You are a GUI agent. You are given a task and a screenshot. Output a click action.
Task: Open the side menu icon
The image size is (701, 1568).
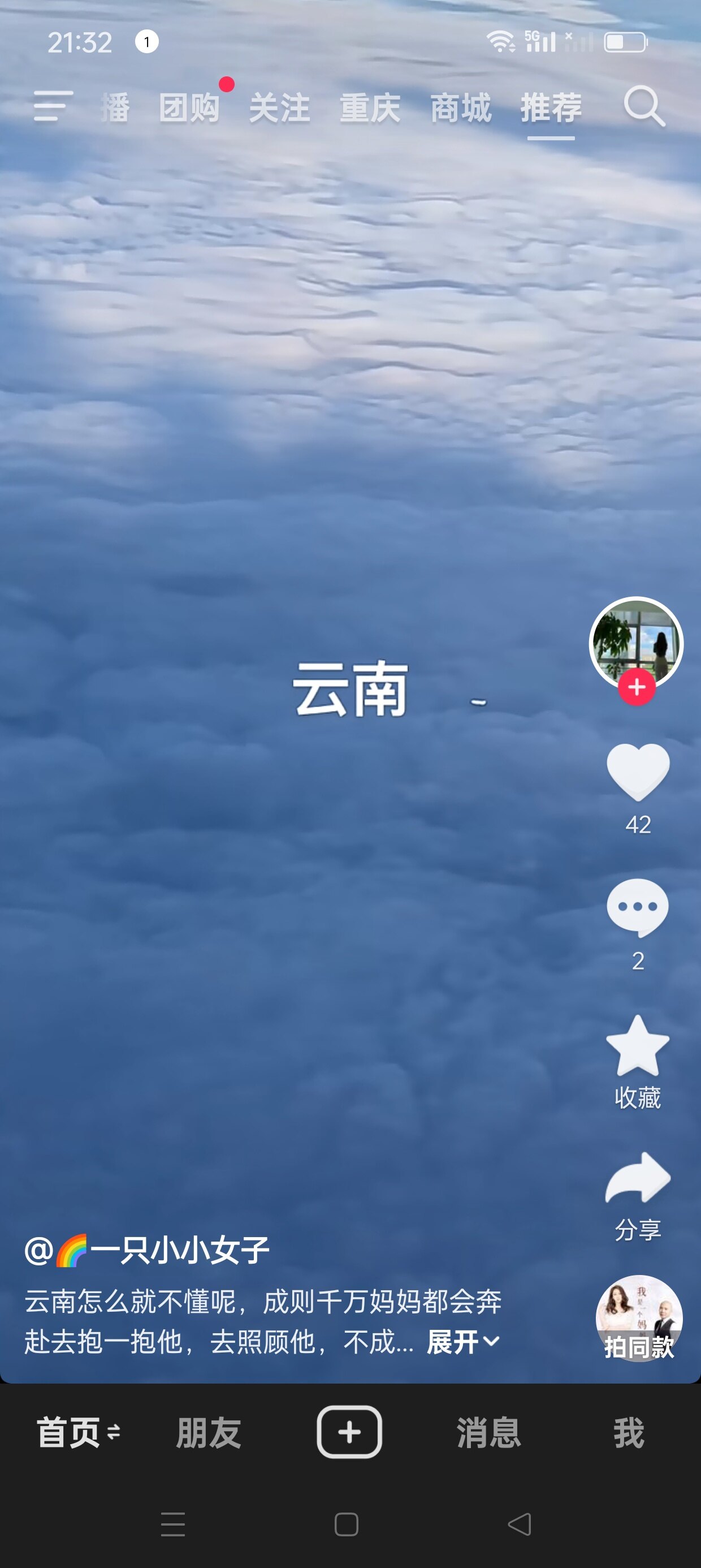(x=53, y=106)
